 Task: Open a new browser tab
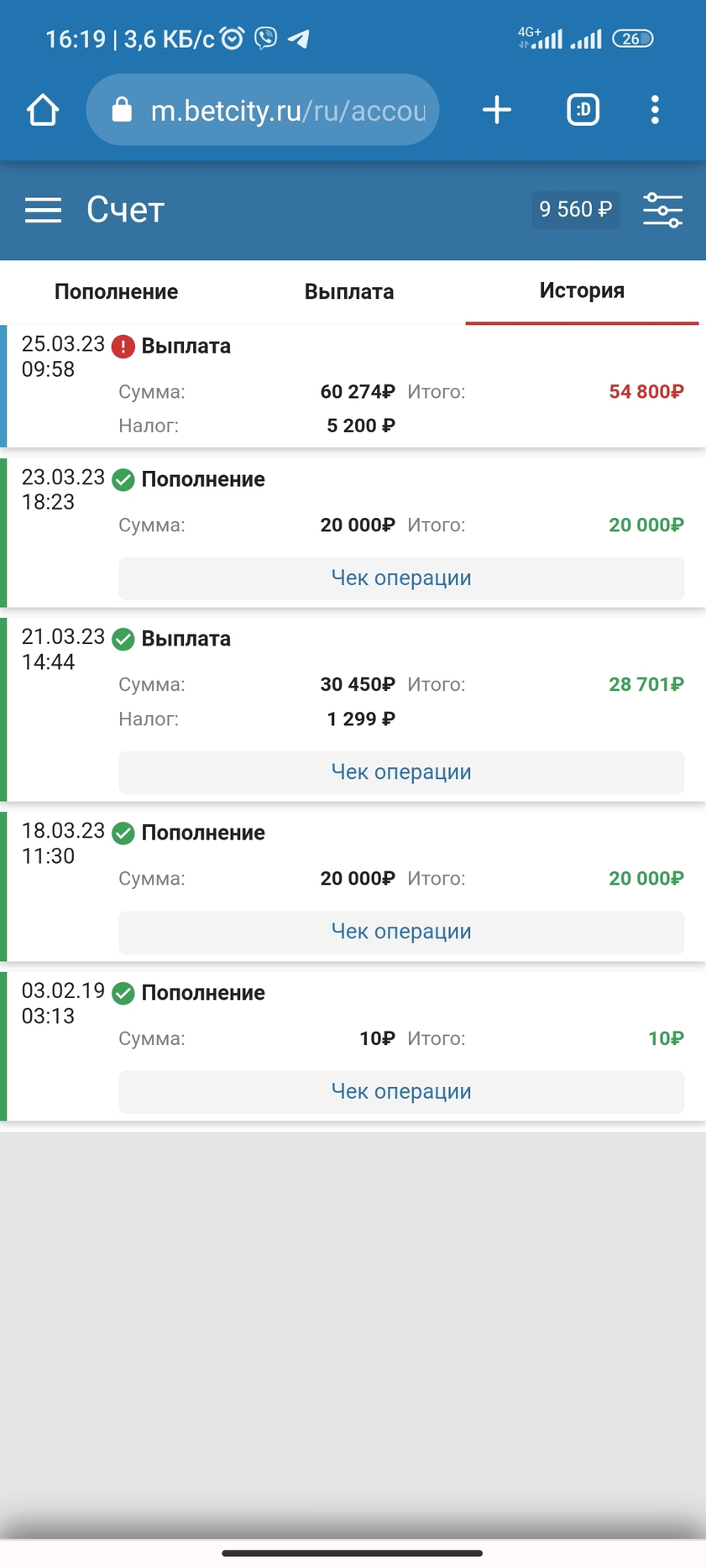(497, 110)
